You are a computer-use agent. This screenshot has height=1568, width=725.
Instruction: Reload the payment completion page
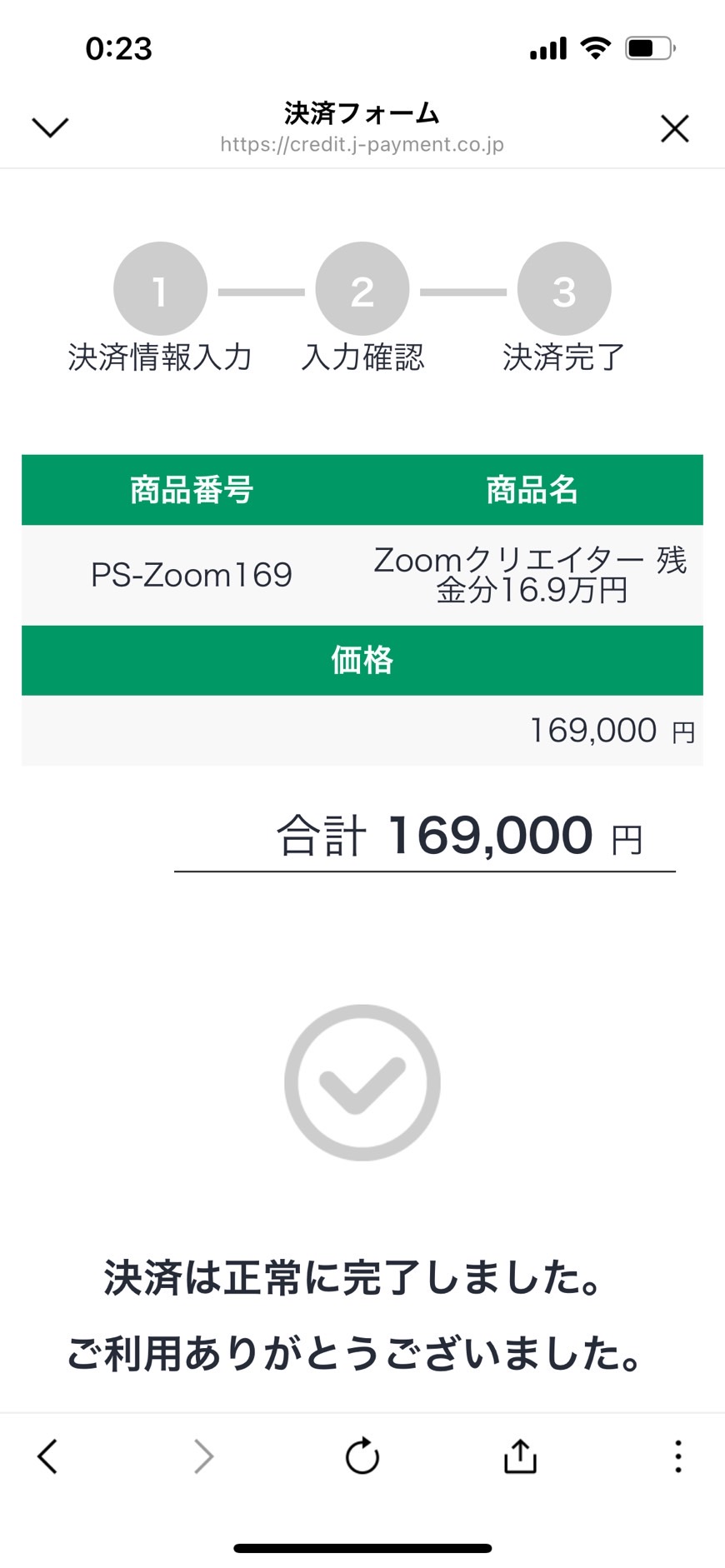pos(362,1456)
